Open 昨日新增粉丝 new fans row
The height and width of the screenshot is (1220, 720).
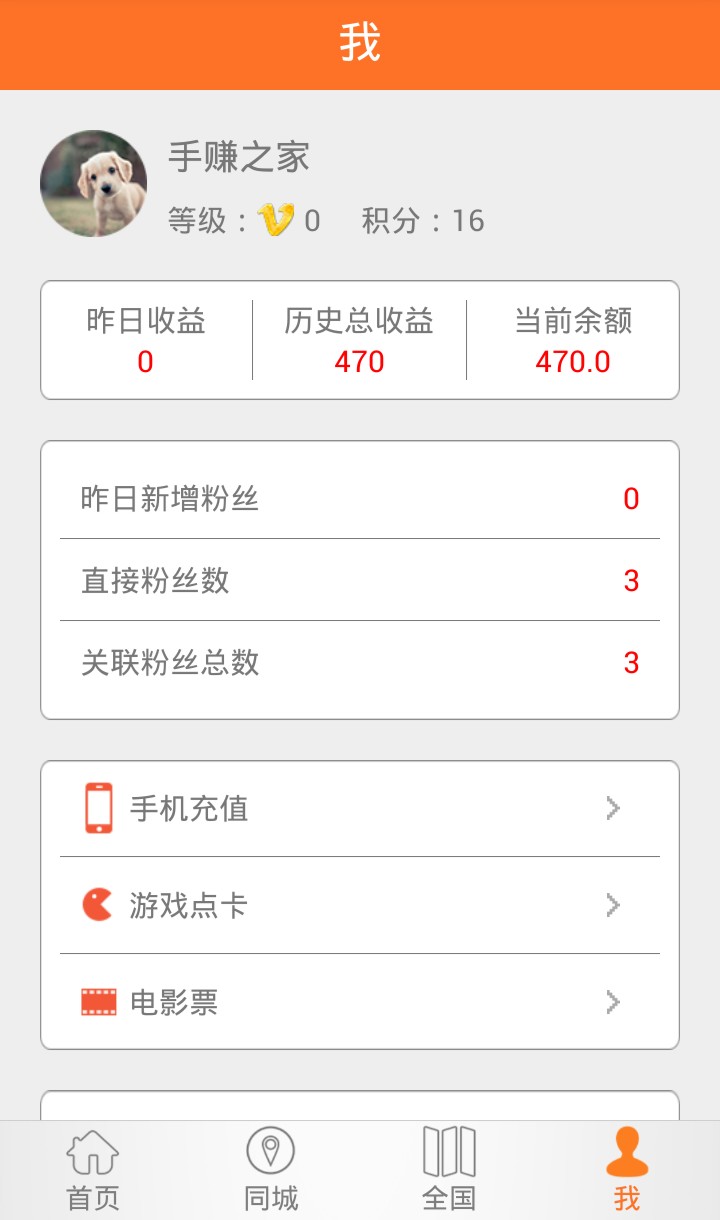coord(360,498)
